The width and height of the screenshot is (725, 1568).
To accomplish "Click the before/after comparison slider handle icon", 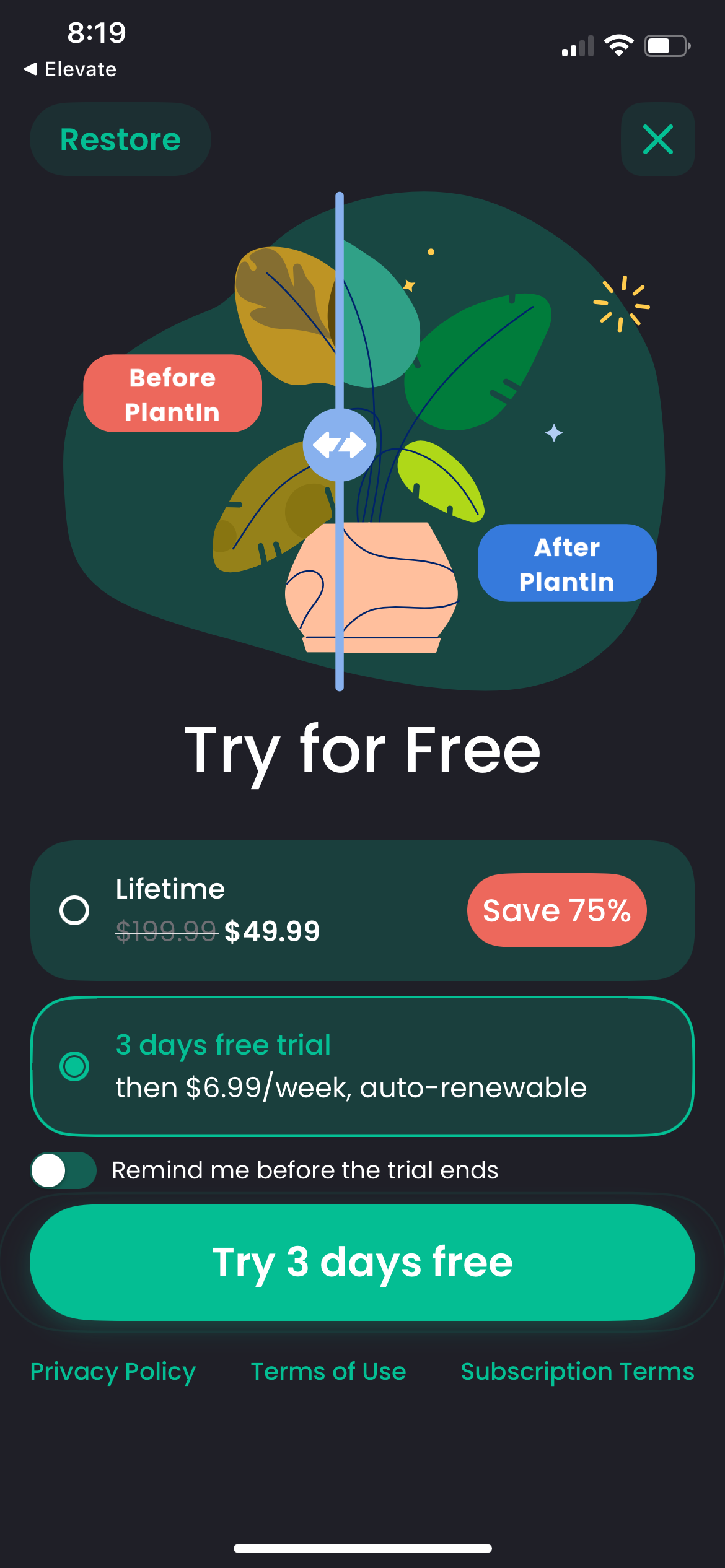I will click(x=340, y=444).
